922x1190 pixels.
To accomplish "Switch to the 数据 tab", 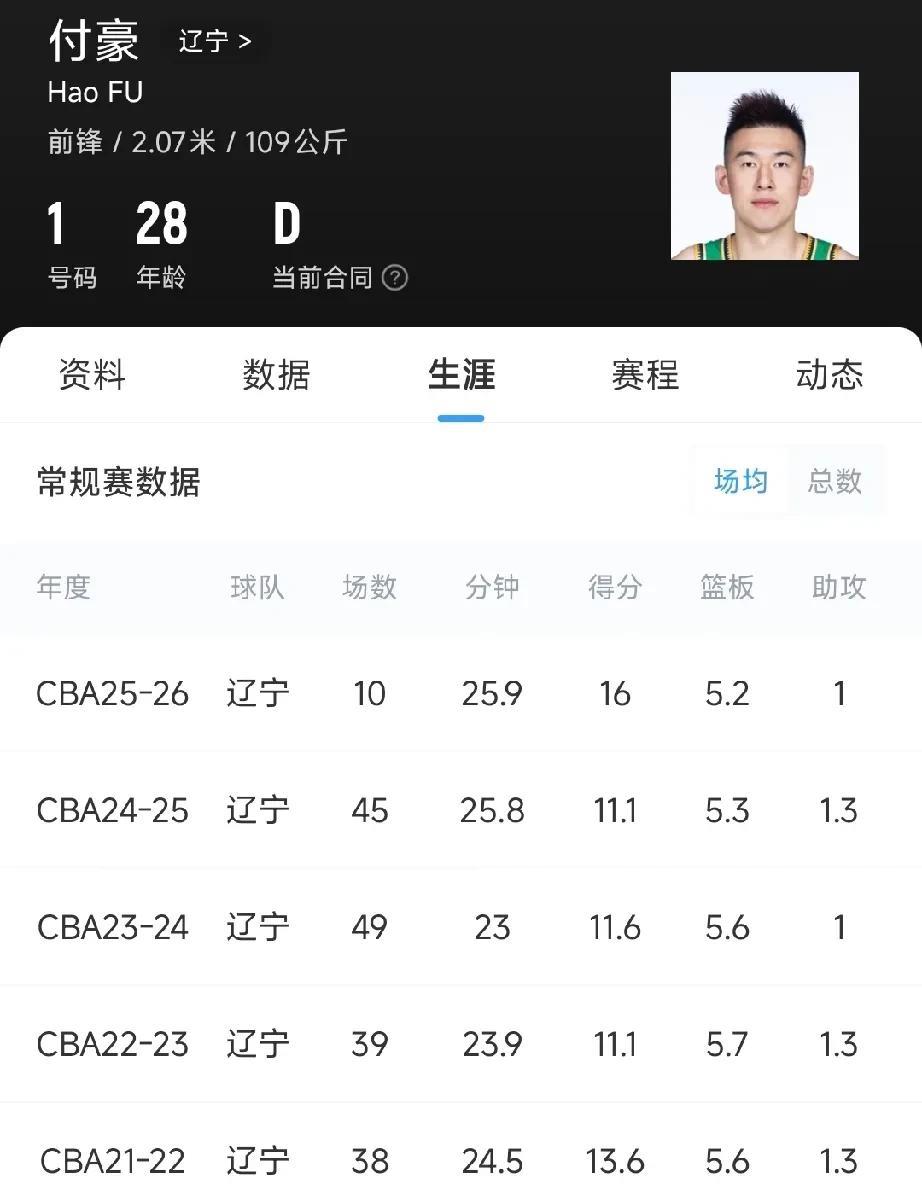I will [x=276, y=375].
